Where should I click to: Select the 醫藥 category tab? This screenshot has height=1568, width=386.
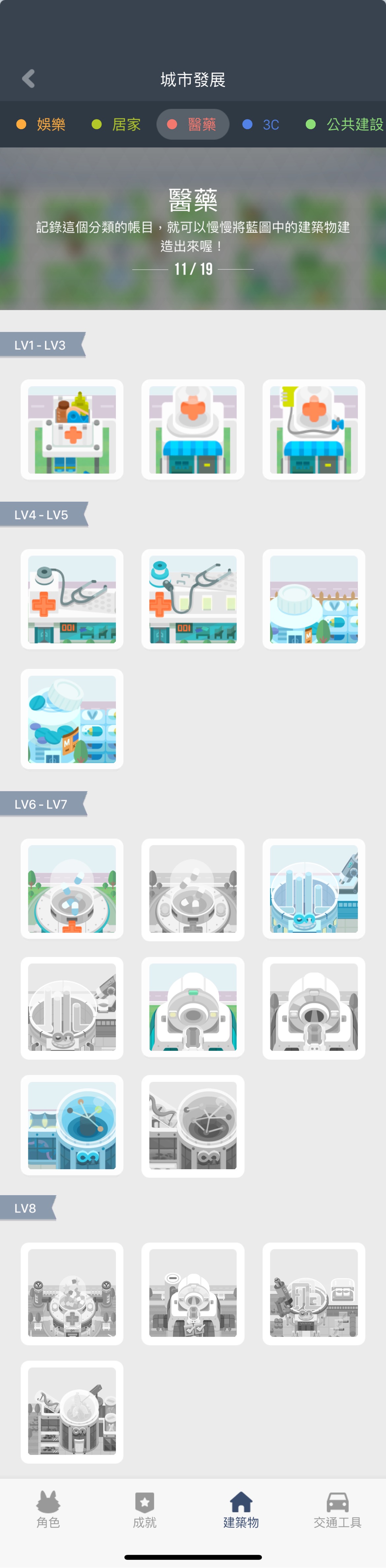(x=193, y=124)
